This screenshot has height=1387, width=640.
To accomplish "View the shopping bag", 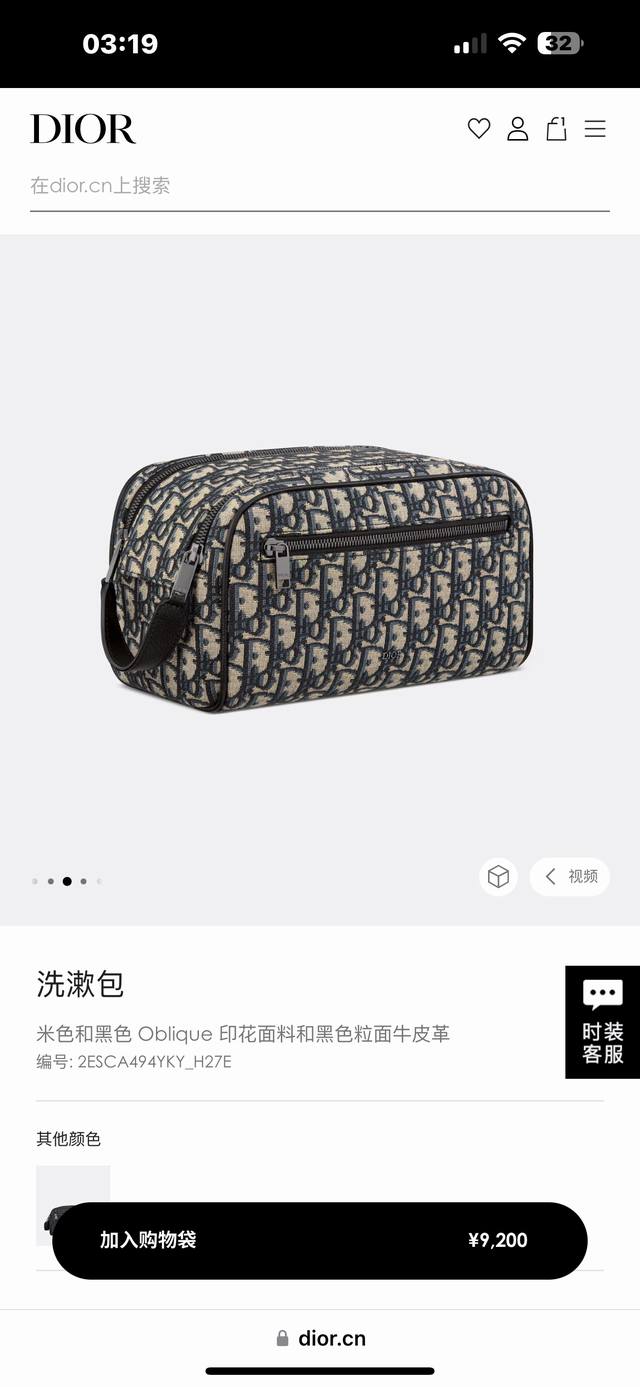I will [x=556, y=129].
